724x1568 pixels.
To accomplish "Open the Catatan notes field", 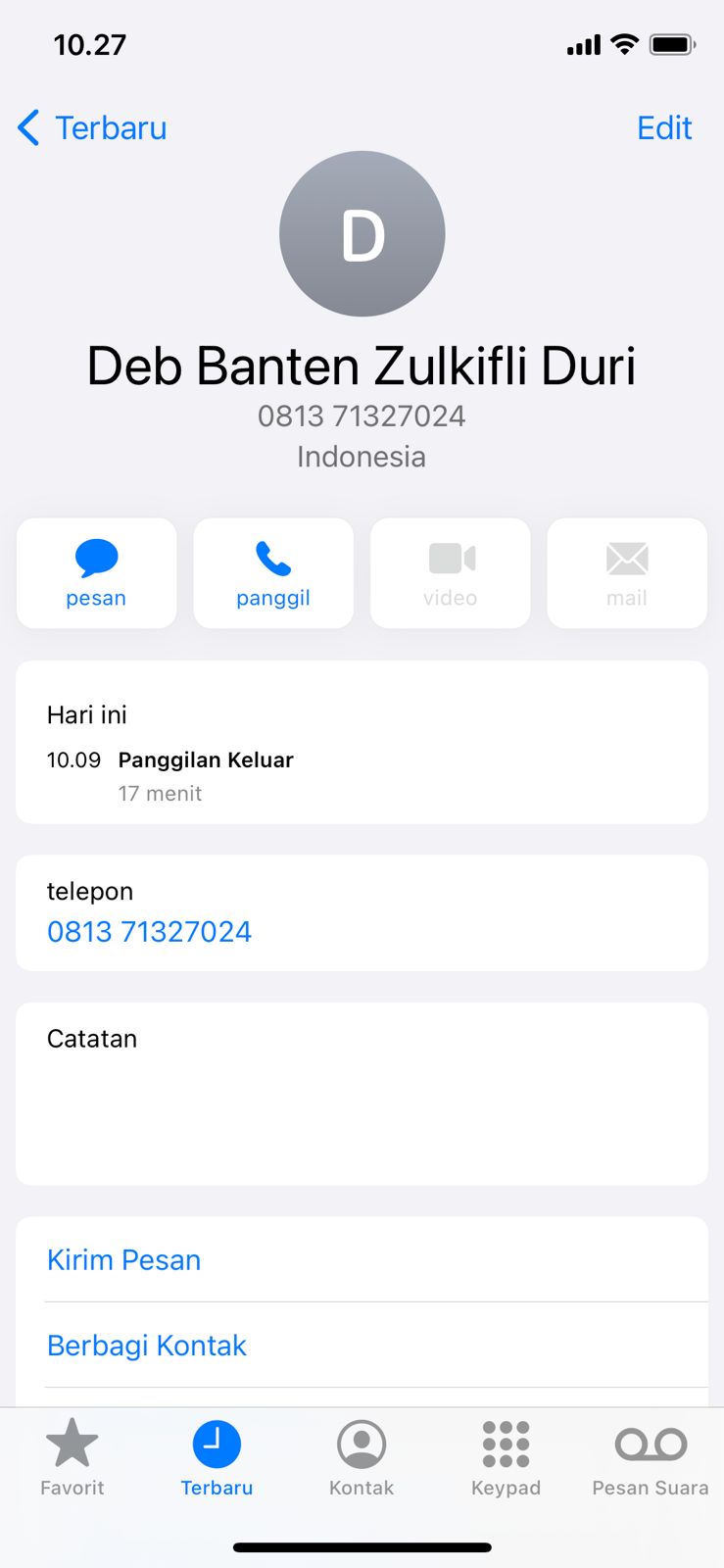I will coord(362,1093).
